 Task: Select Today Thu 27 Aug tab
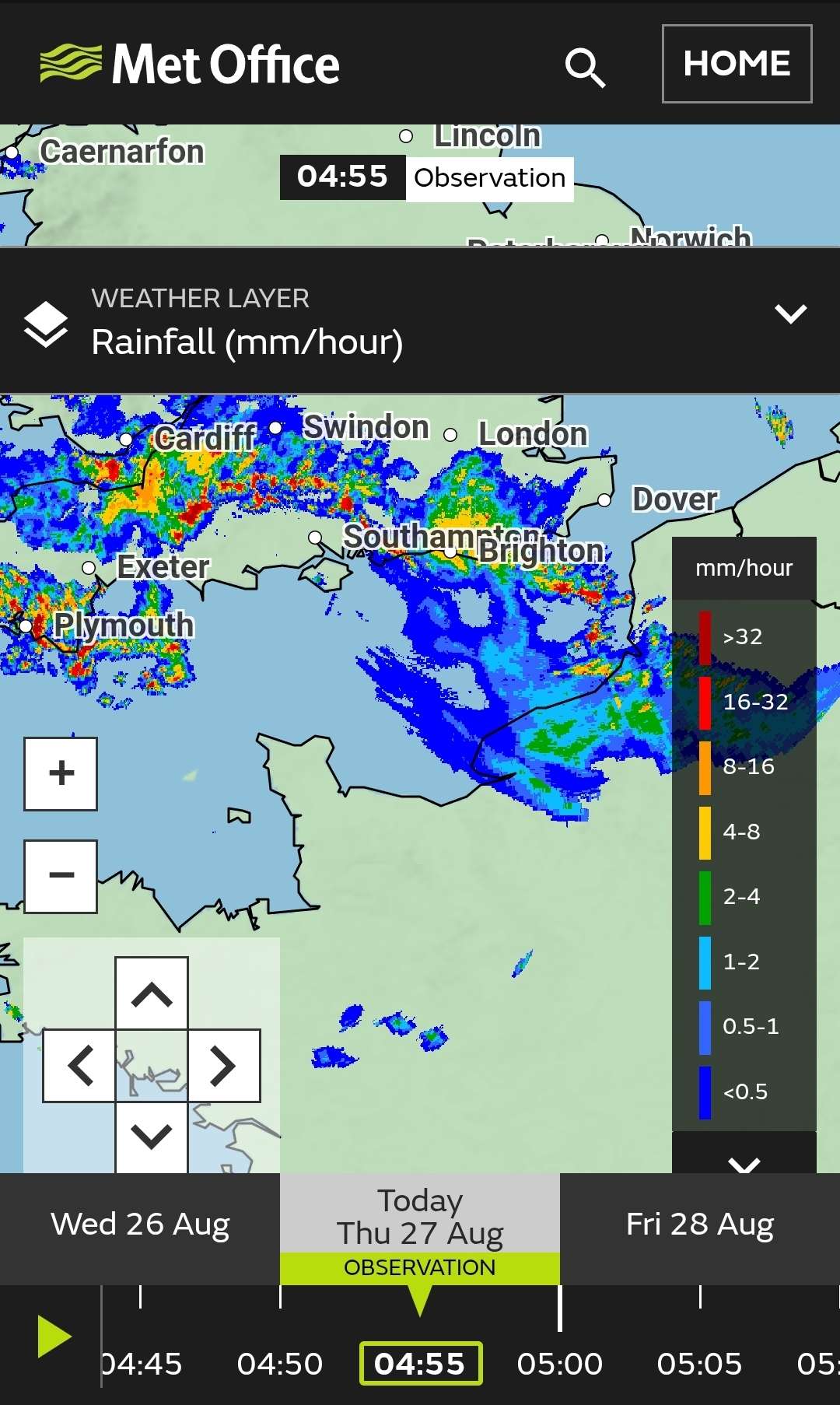point(420,1228)
